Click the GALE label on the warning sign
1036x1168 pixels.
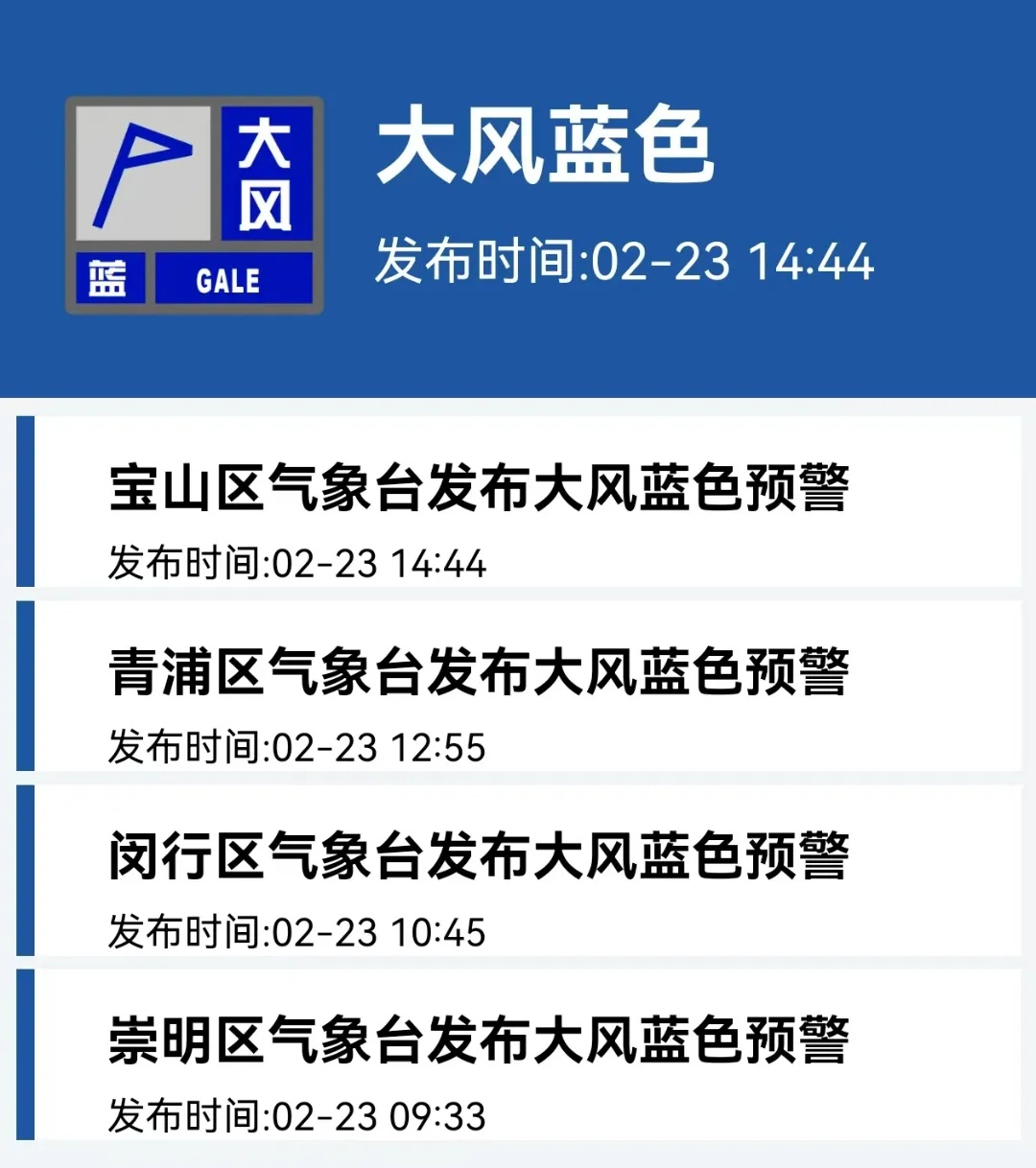230,279
